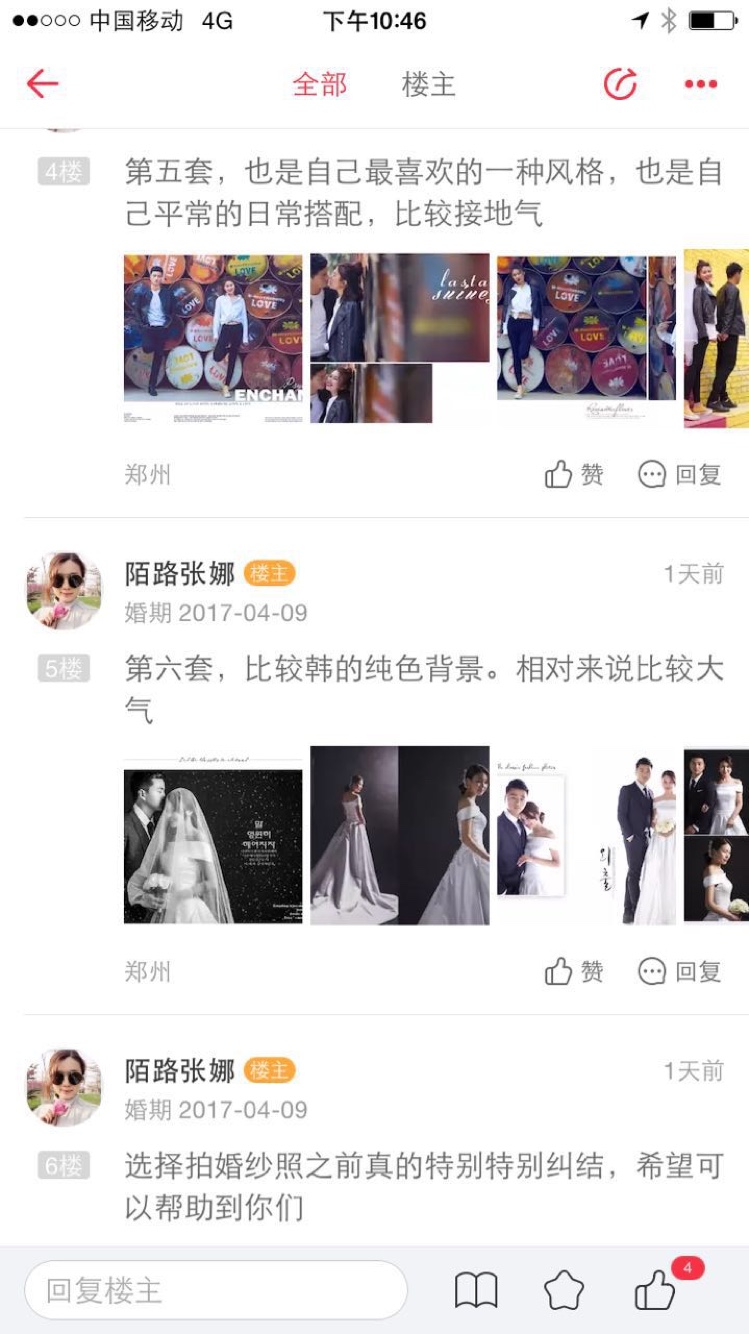Reply to the 5楼 post about 第六套
Screen dimensions: 749x1334
[680, 971]
